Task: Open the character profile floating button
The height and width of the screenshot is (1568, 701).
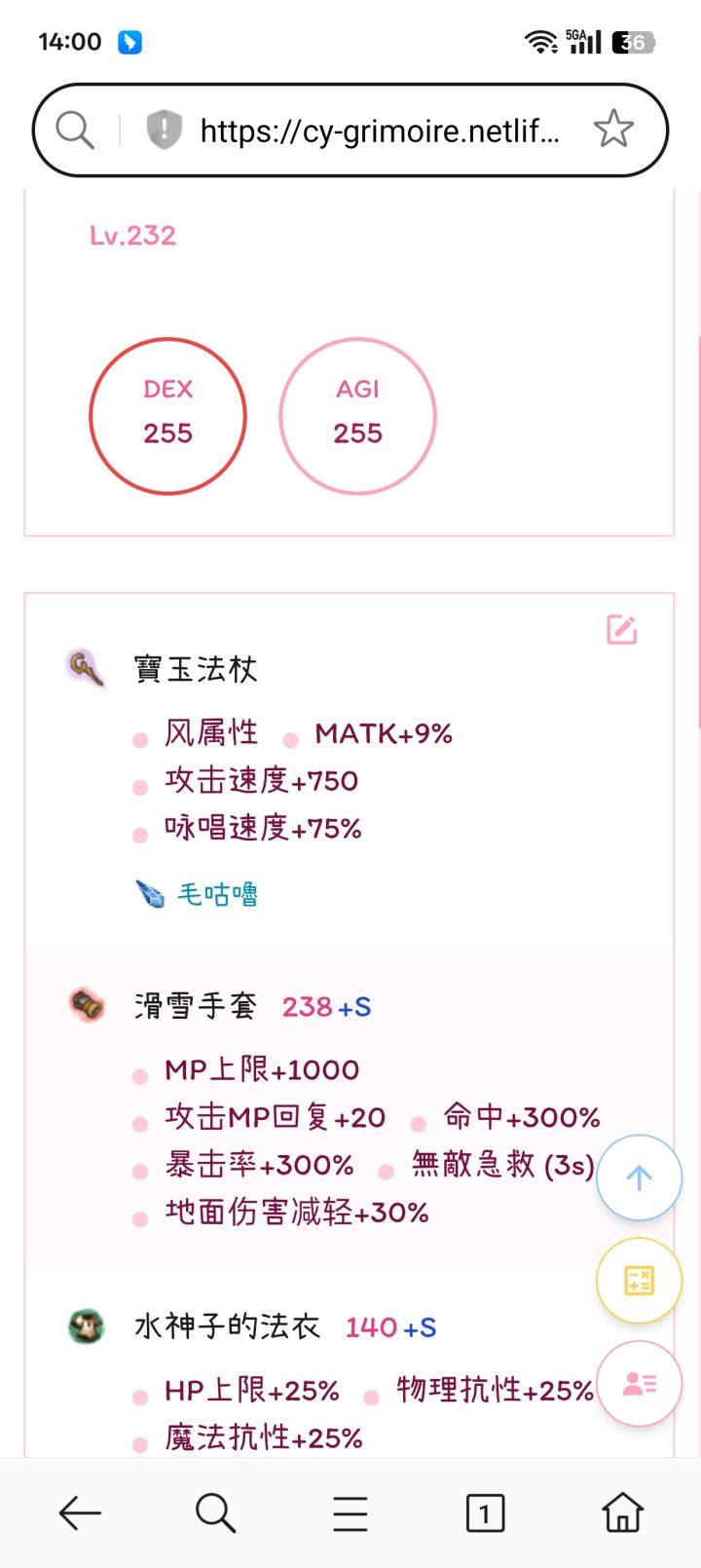Action: coord(639,1384)
